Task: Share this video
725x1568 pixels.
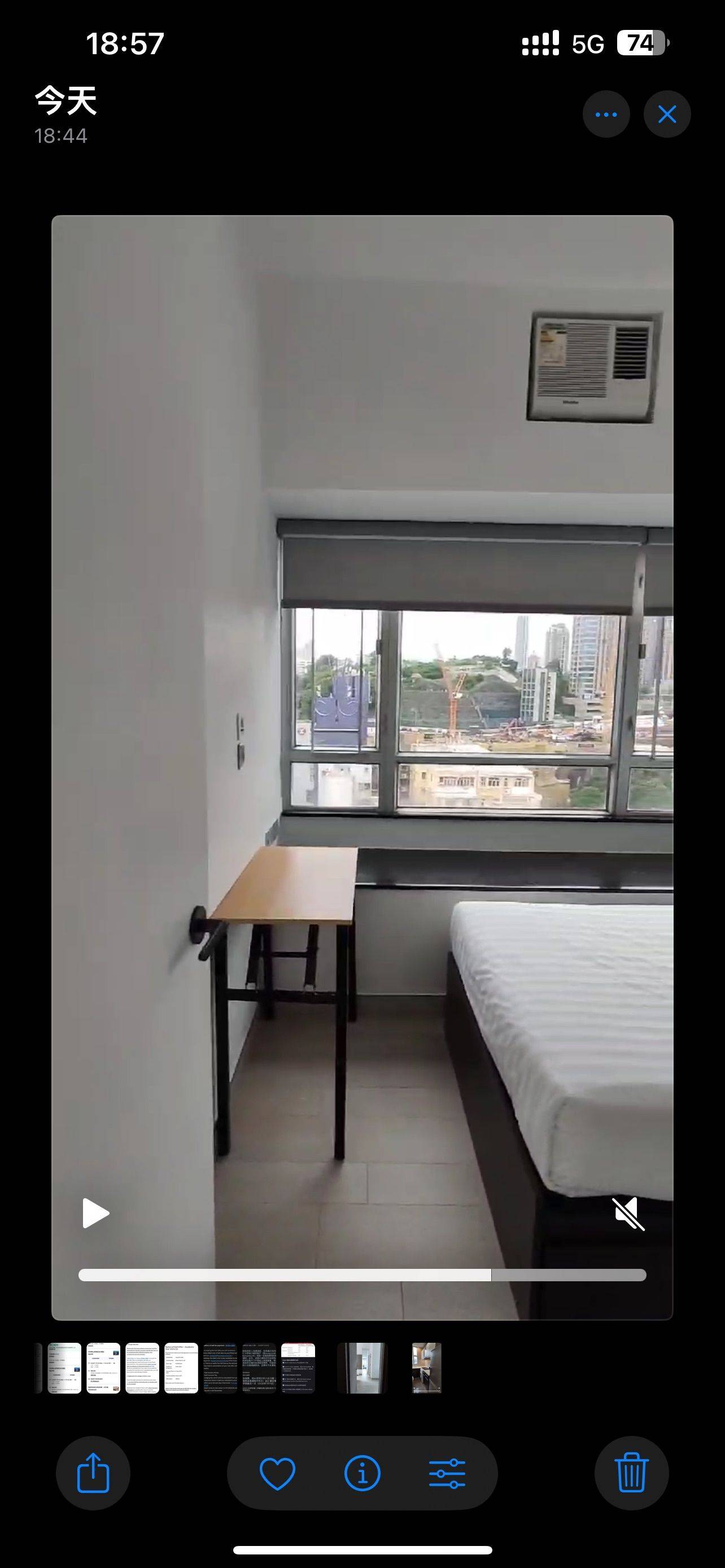Action: click(x=93, y=1473)
